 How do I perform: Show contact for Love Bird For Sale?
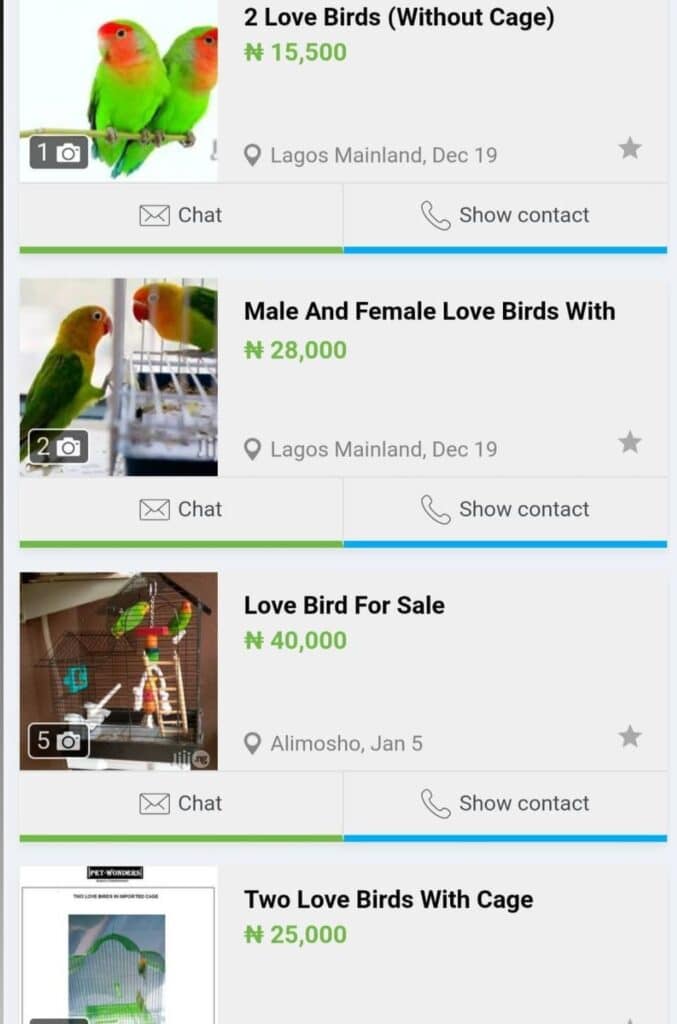pyautogui.click(x=505, y=803)
